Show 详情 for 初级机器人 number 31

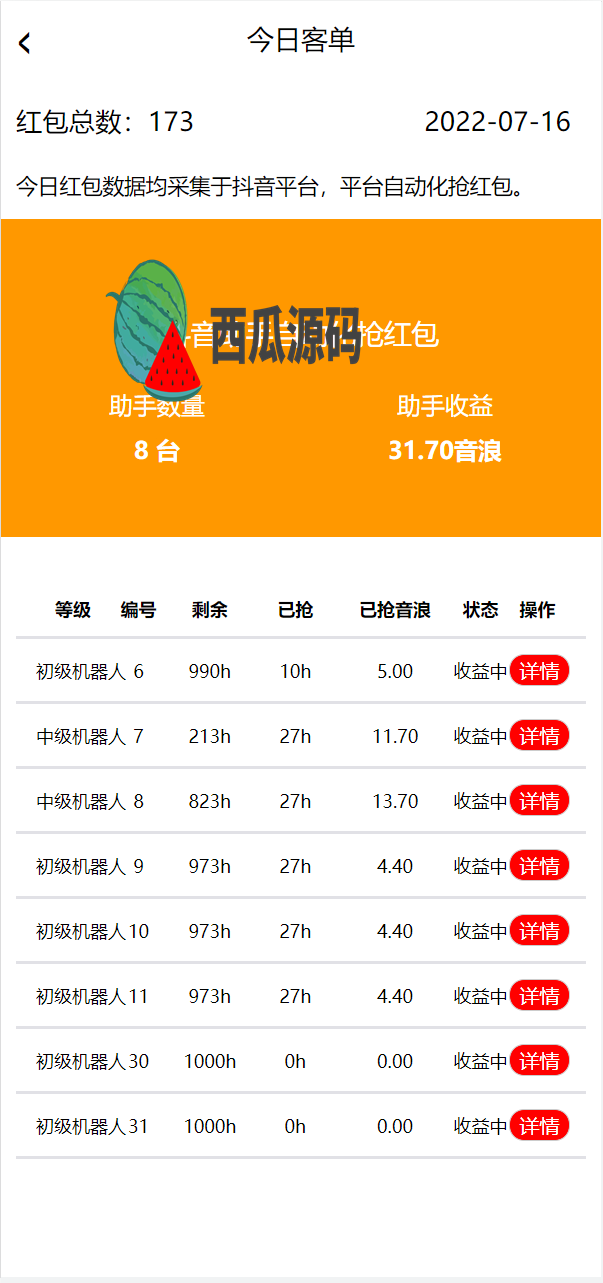[539, 1126]
